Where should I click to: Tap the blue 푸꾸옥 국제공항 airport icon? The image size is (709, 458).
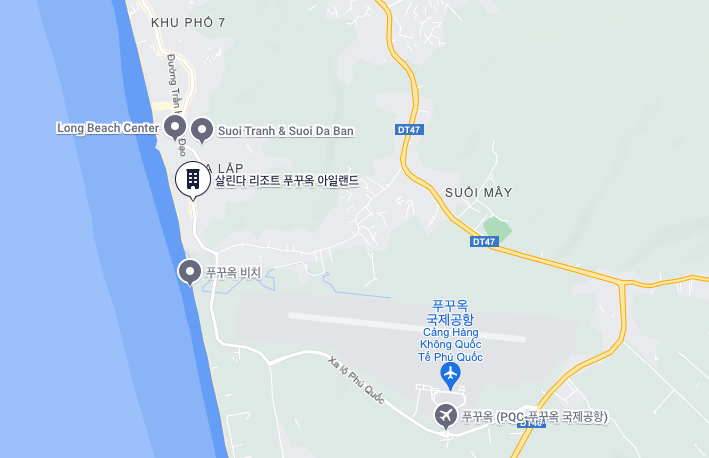450,375
